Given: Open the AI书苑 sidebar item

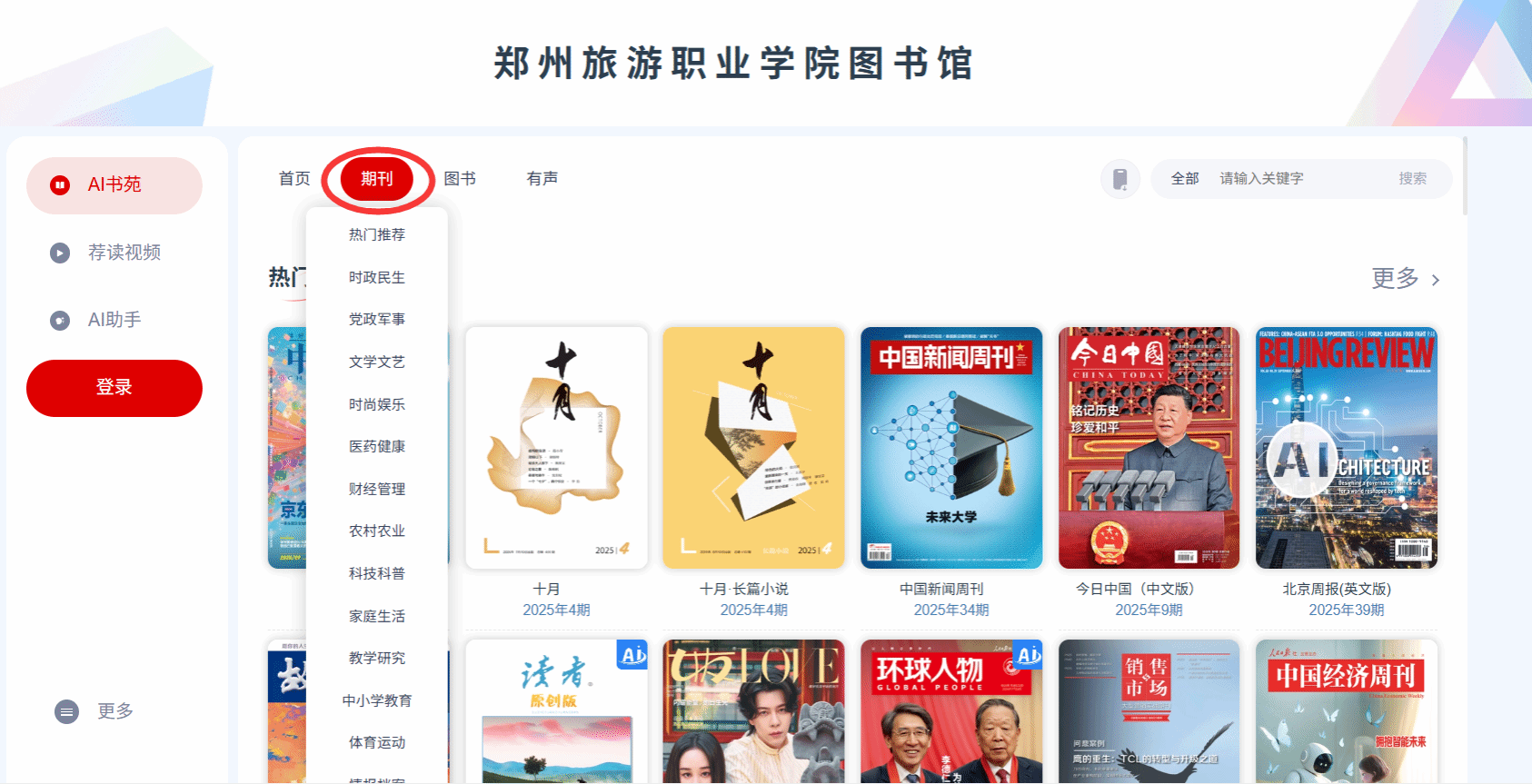Looking at the screenshot, I should (114, 185).
